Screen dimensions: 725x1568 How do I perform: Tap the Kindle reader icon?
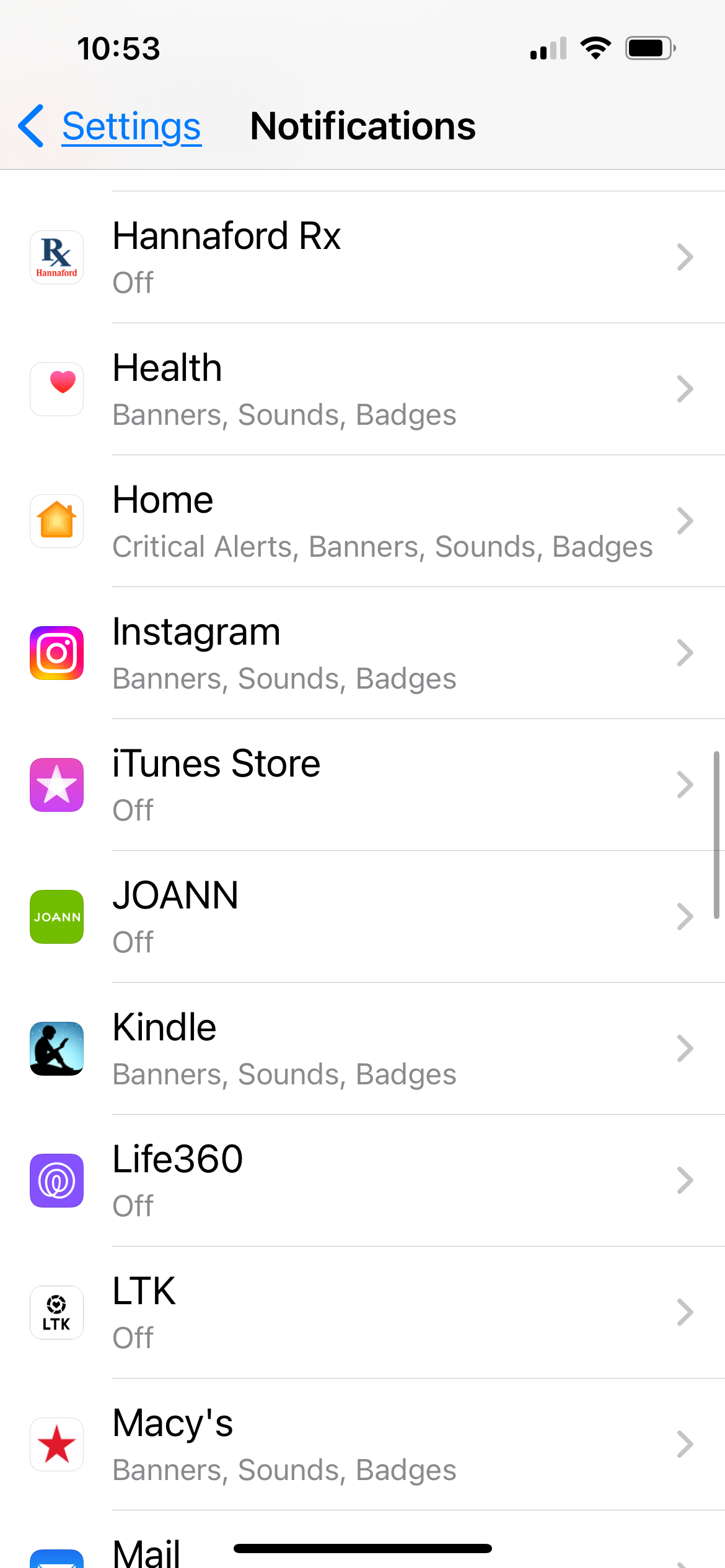[56, 1048]
